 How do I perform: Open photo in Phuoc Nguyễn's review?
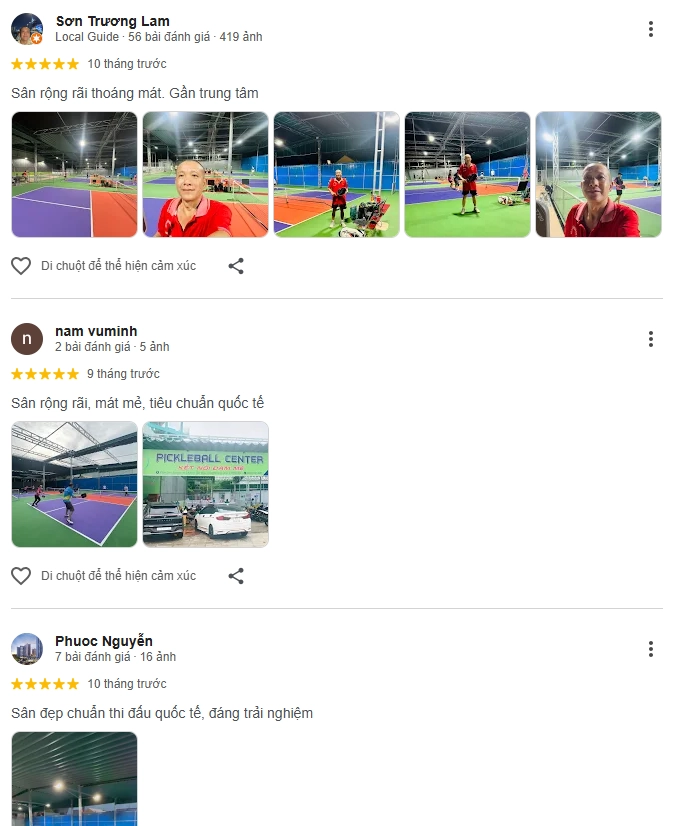(x=74, y=779)
